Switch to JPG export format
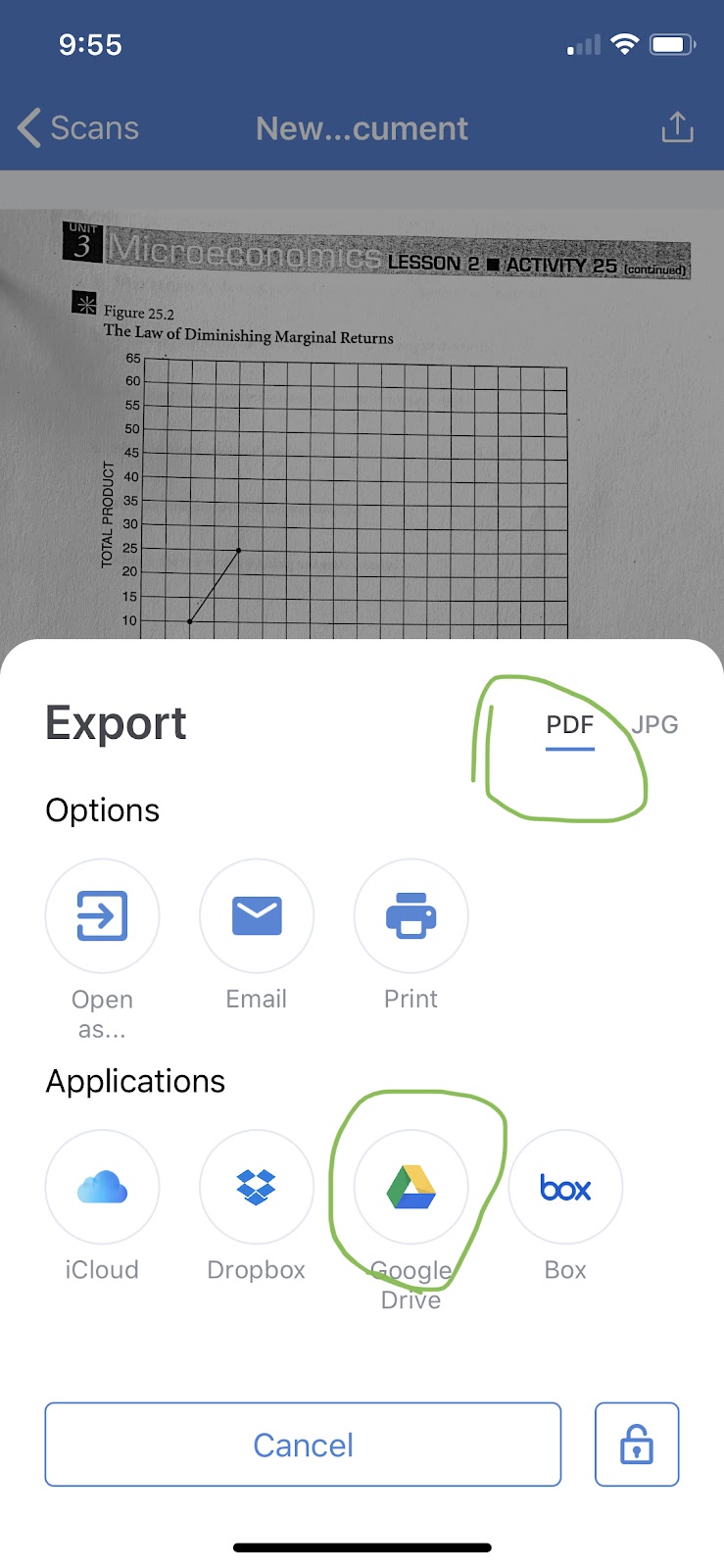Image resolution: width=724 pixels, height=1568 pixels. tap(654, 725)
